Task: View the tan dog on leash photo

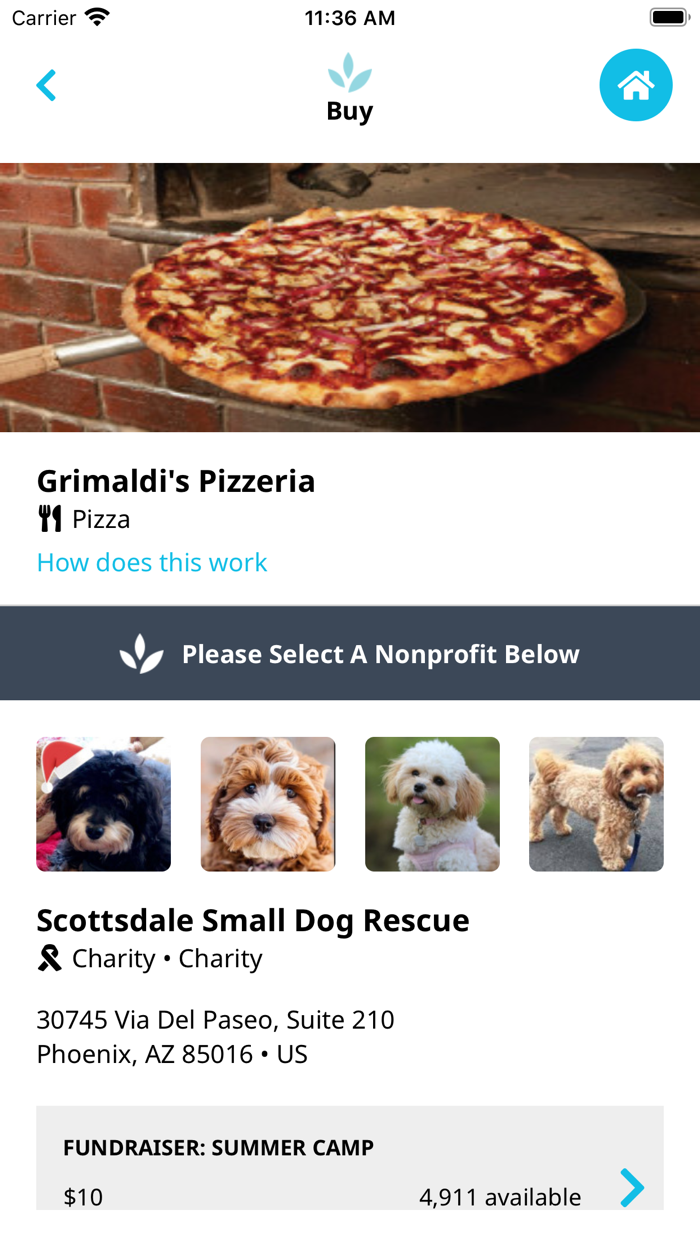Action: pos(596,804)
